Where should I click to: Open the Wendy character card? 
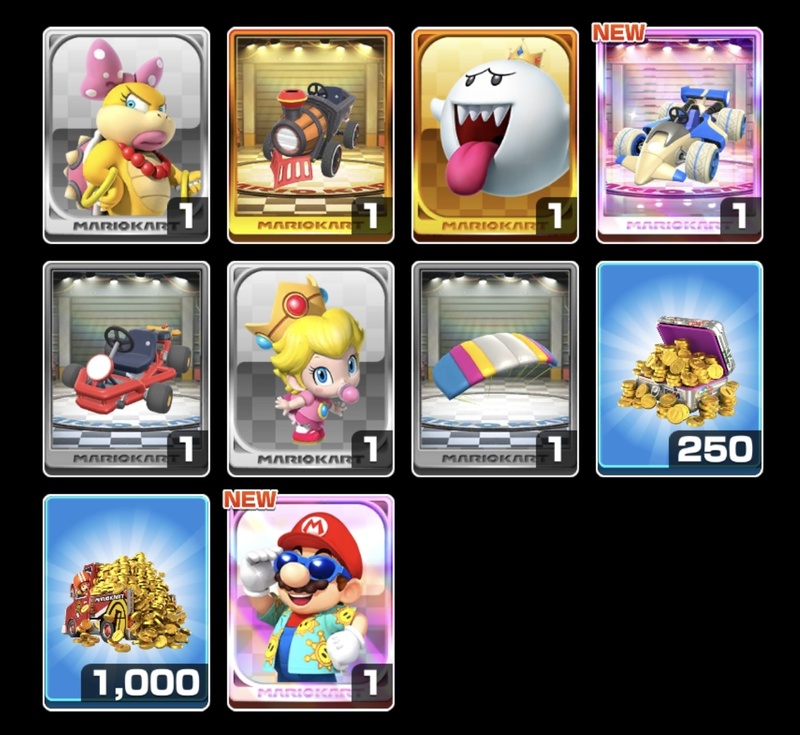(x=126, y=135)
